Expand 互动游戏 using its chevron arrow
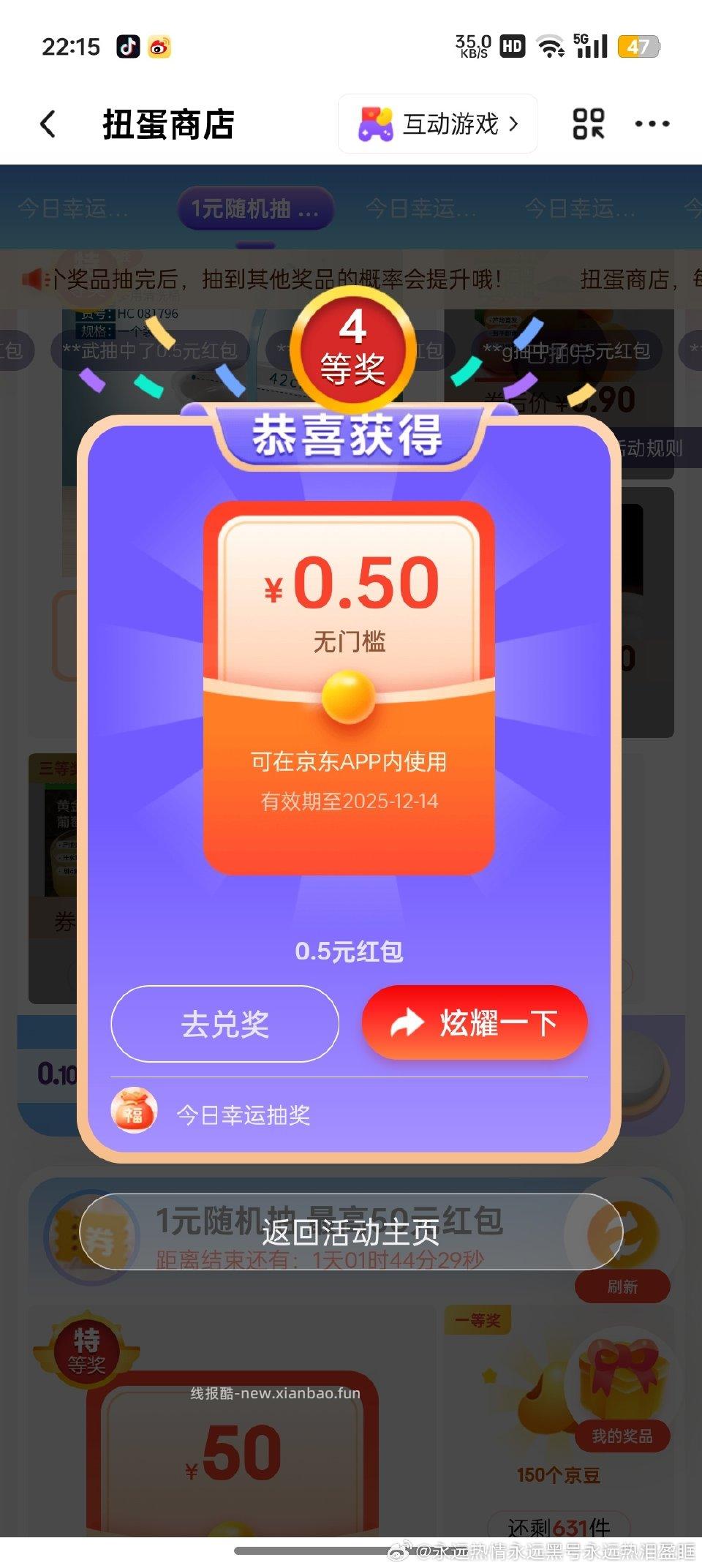 513,123
